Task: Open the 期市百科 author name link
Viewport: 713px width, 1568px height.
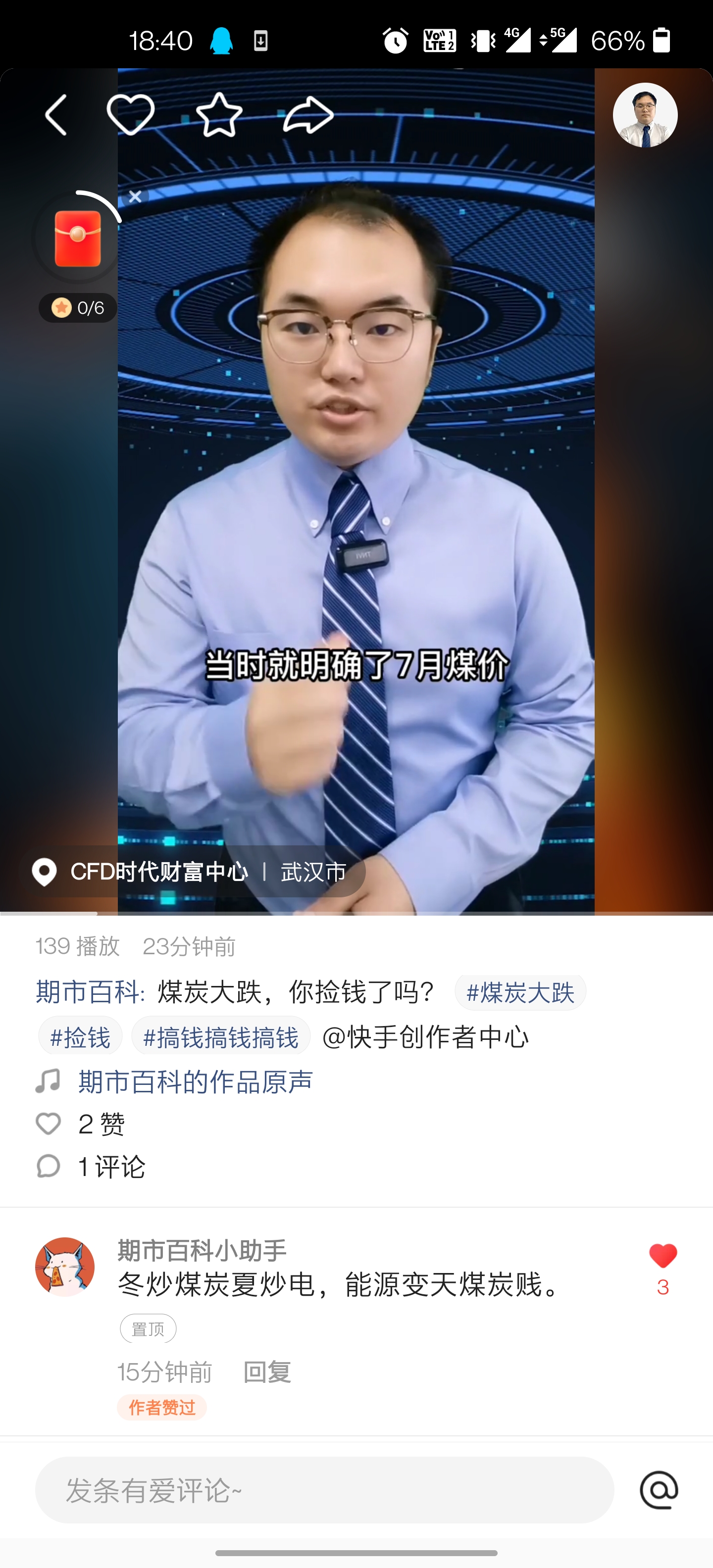Action: 89,991
